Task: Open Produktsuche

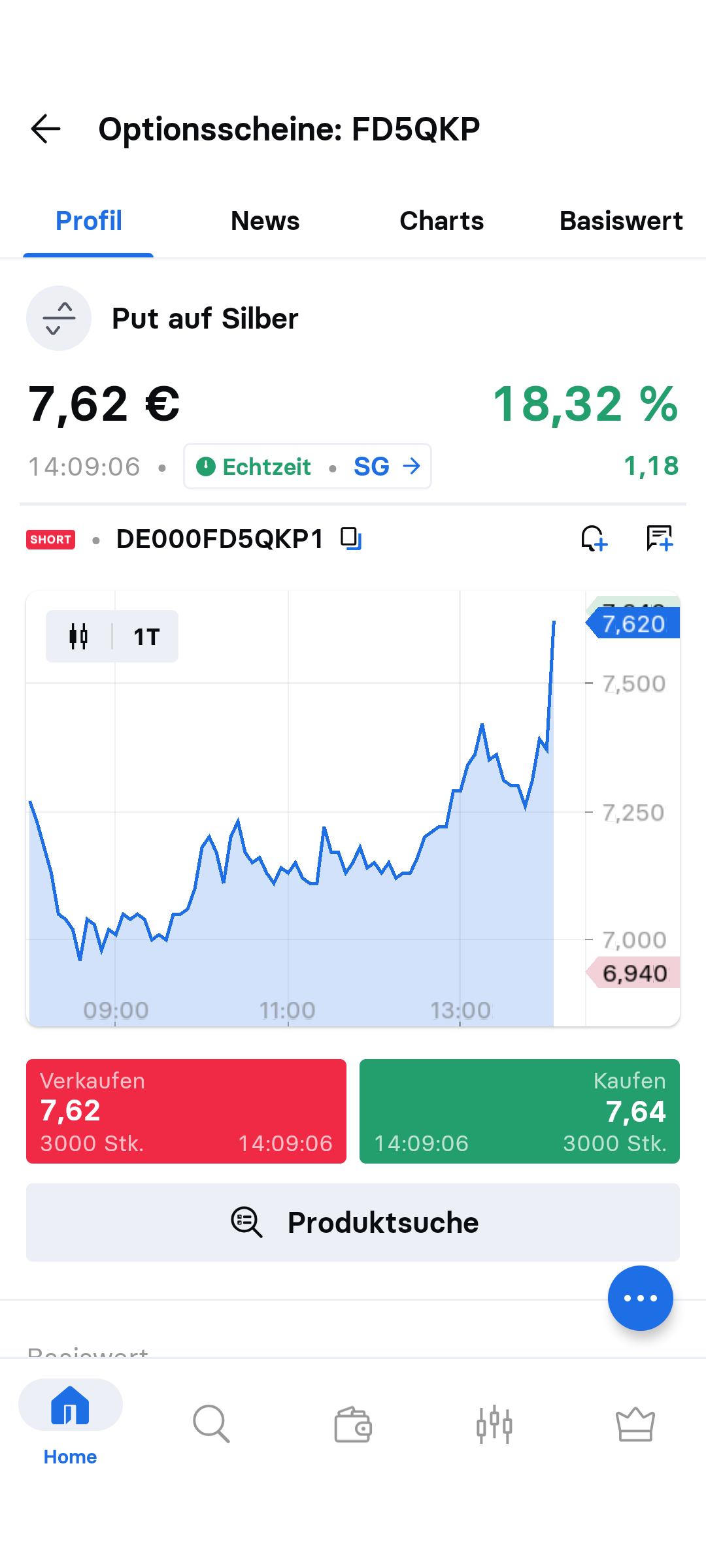Action: click(353, 1222)
